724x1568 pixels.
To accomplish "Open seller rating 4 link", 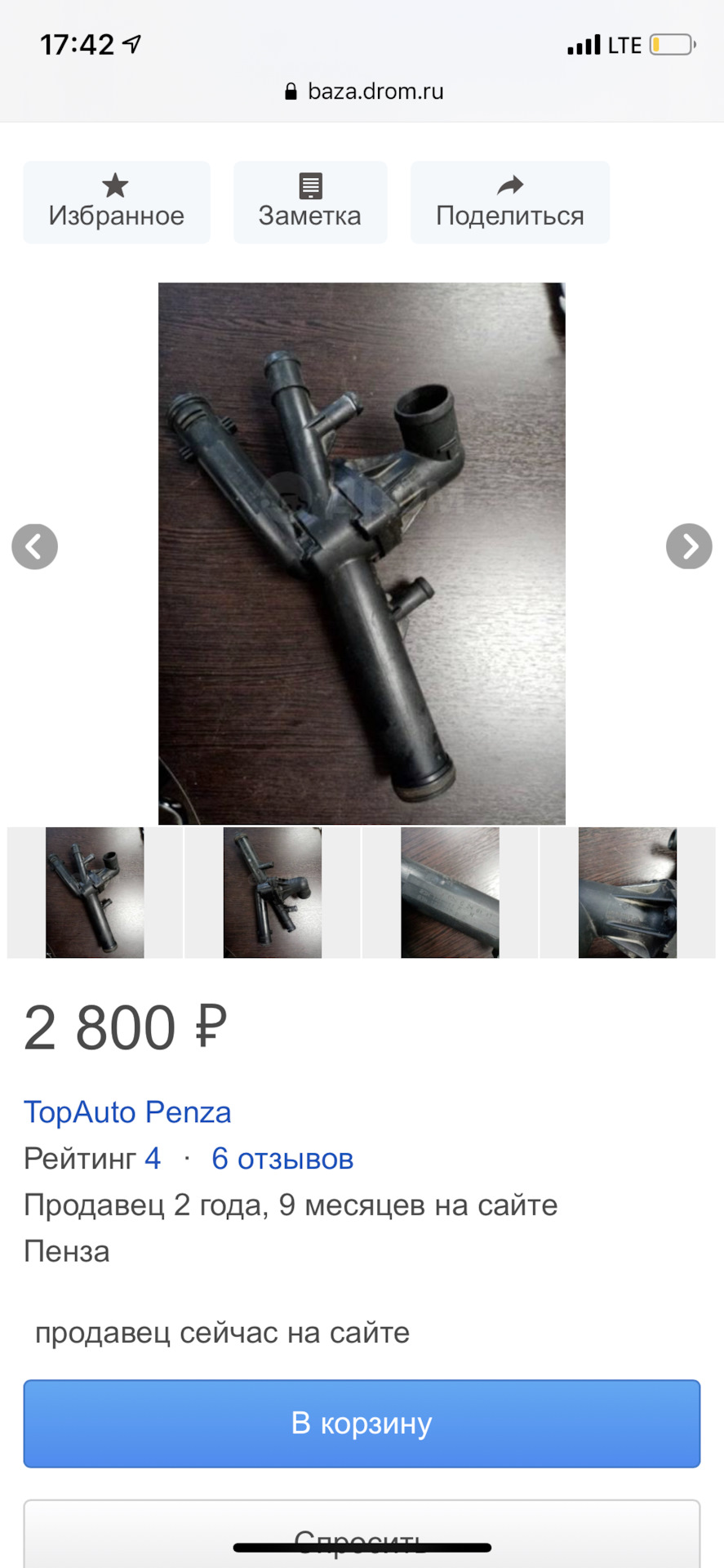I will point(153,1159).
